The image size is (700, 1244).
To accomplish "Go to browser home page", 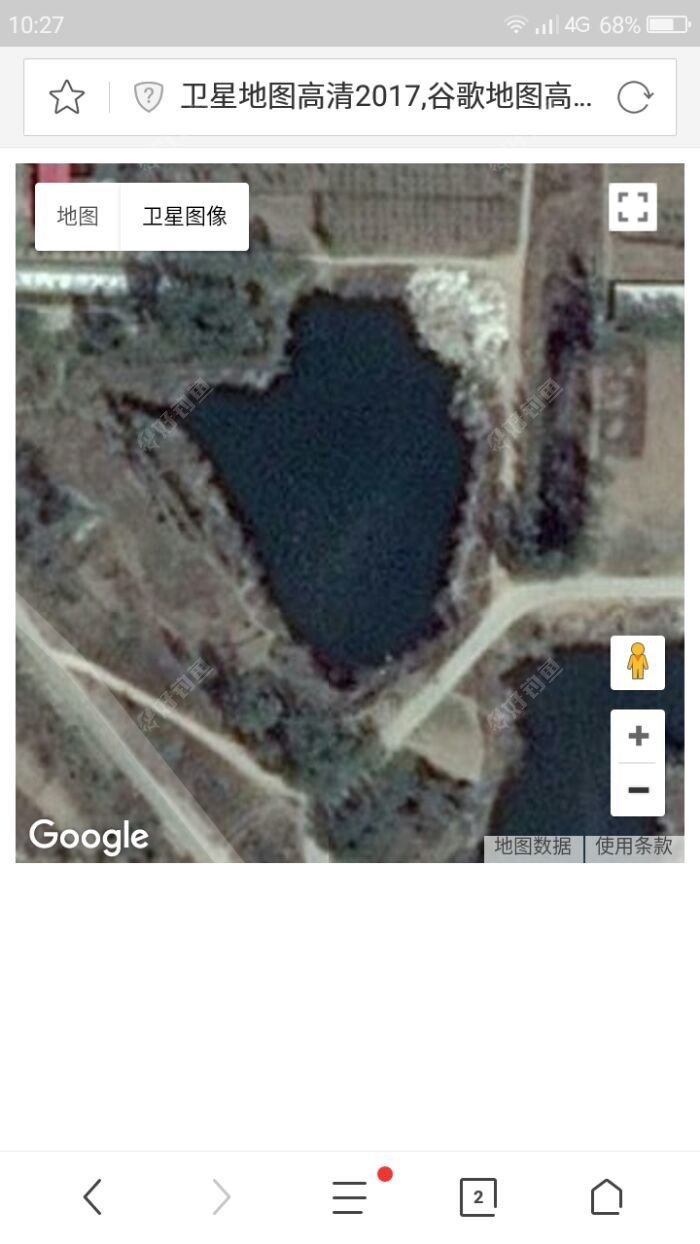I will 606,1196.
